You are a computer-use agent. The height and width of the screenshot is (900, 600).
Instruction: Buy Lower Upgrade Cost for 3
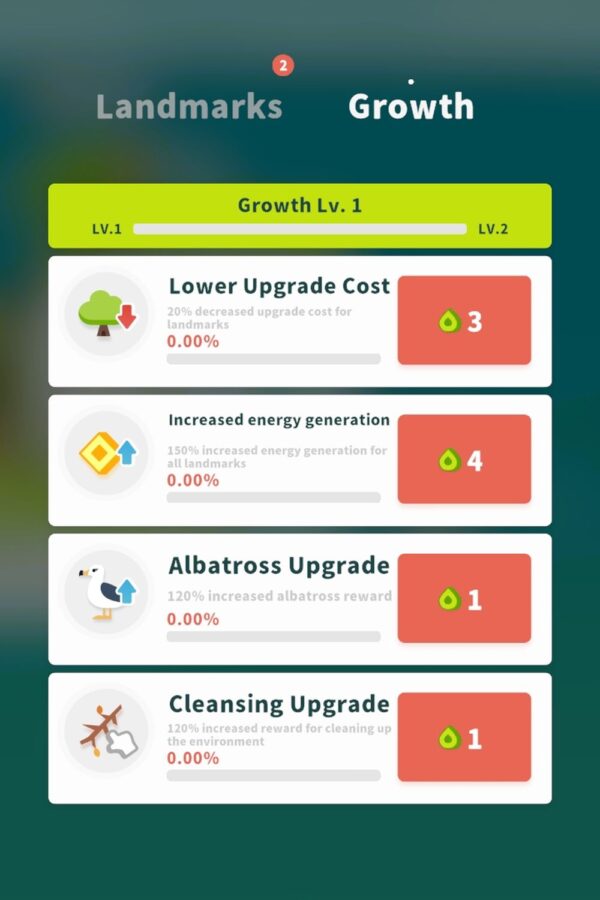coord(464,321)
